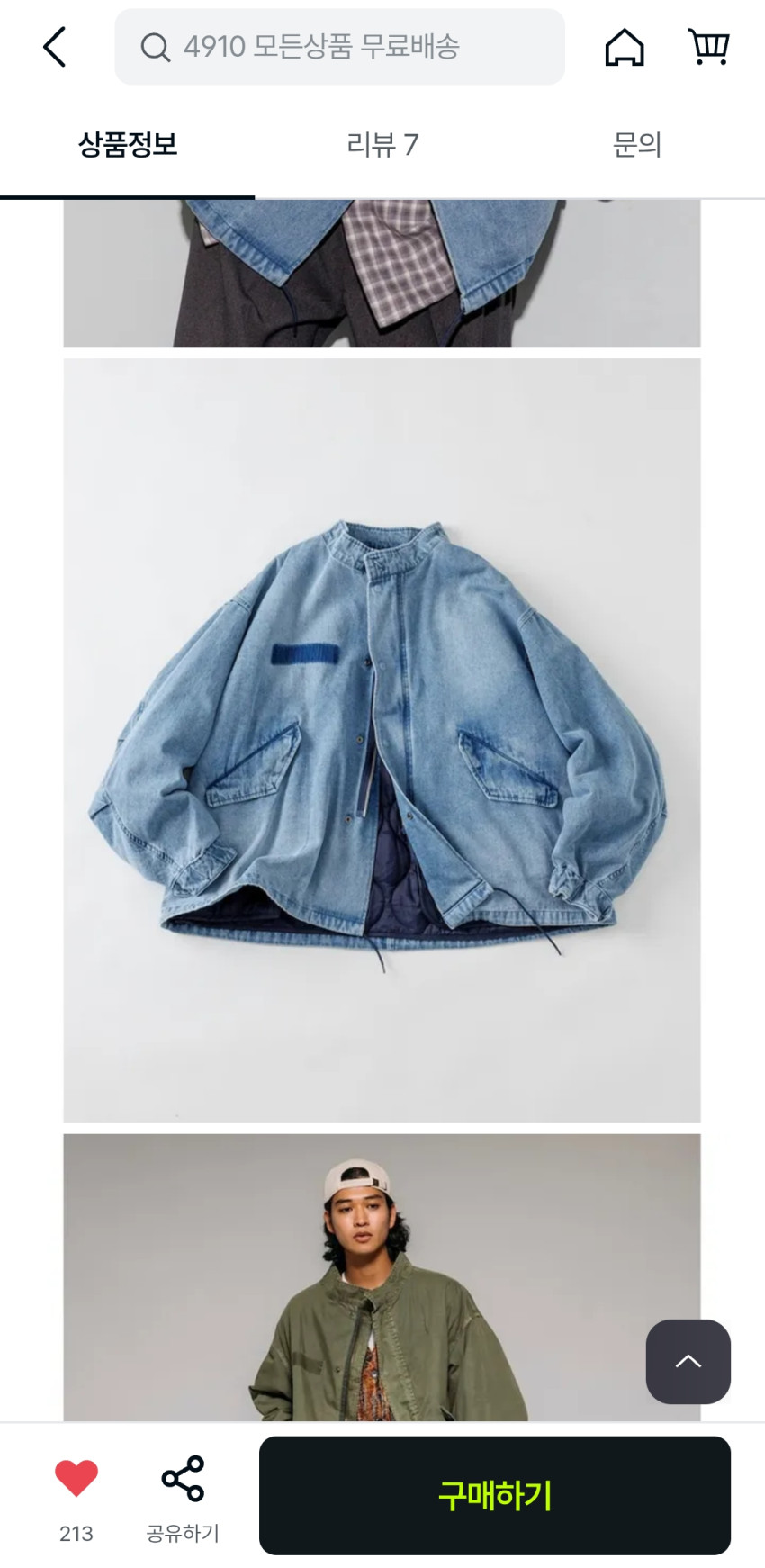Viewport: 765px width, 1568px height.
Task: Open the shopping cart
Action: click(x=708, y=47)
